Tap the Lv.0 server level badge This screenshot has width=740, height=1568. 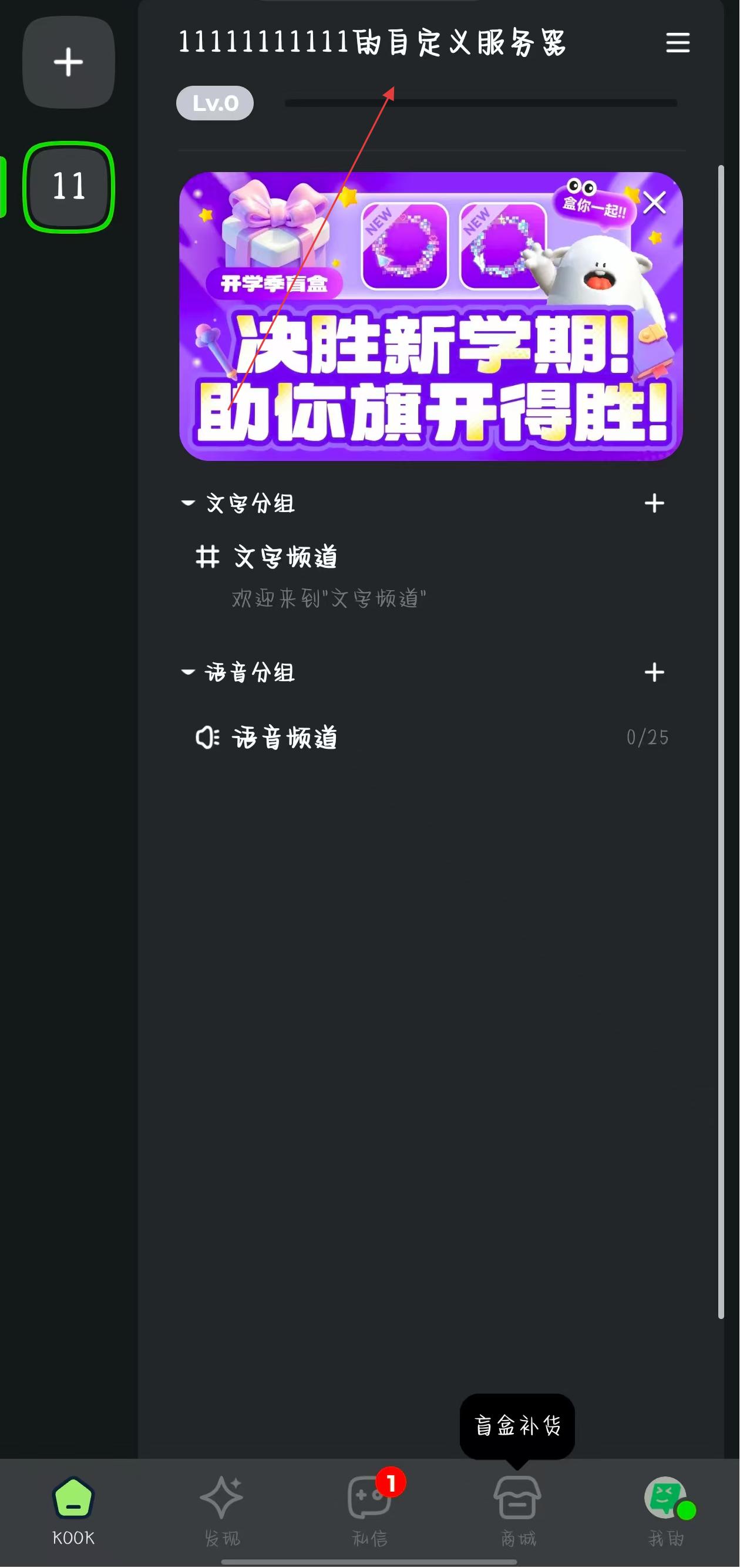[x=215, y=103]
